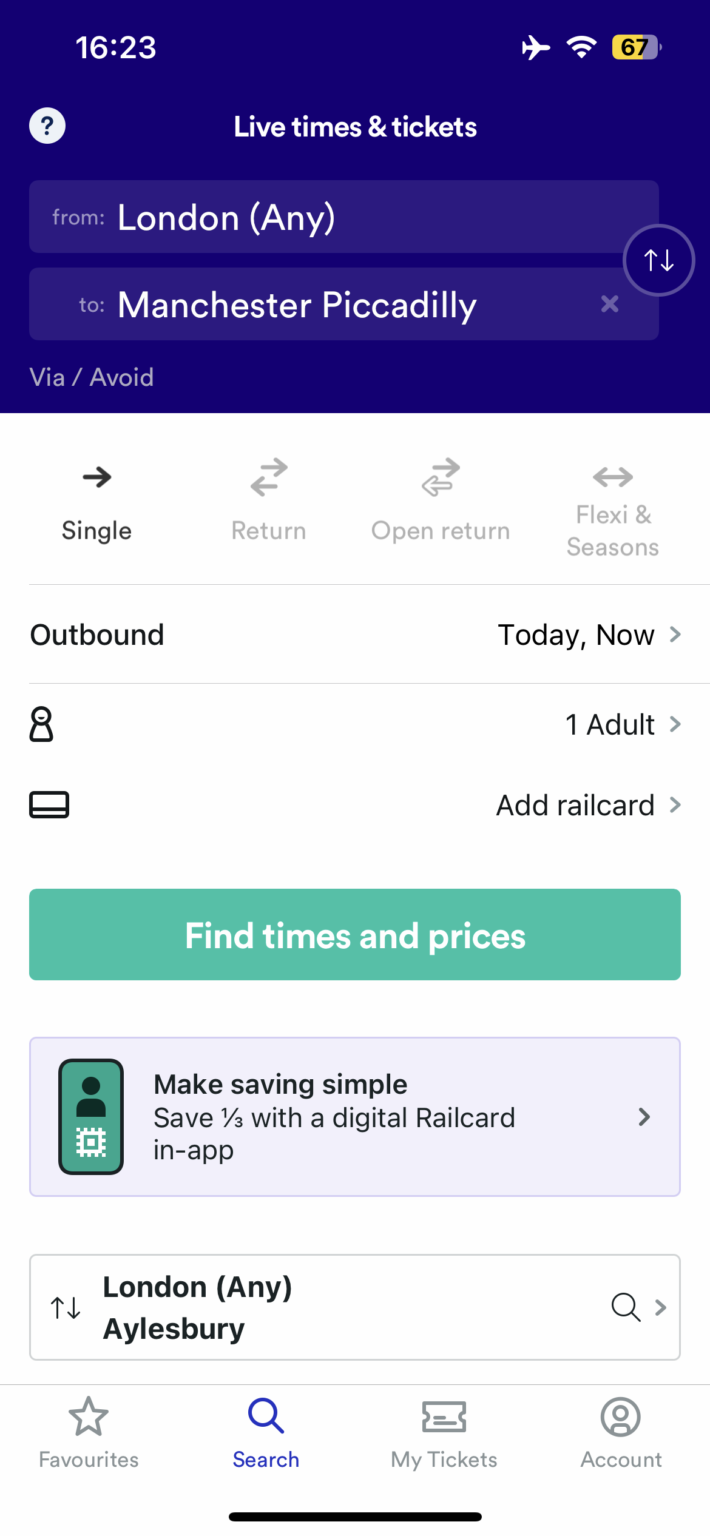This screenshot has width=710, height=1536.
Task: Switch to the Account tab
Action: 621,1433
